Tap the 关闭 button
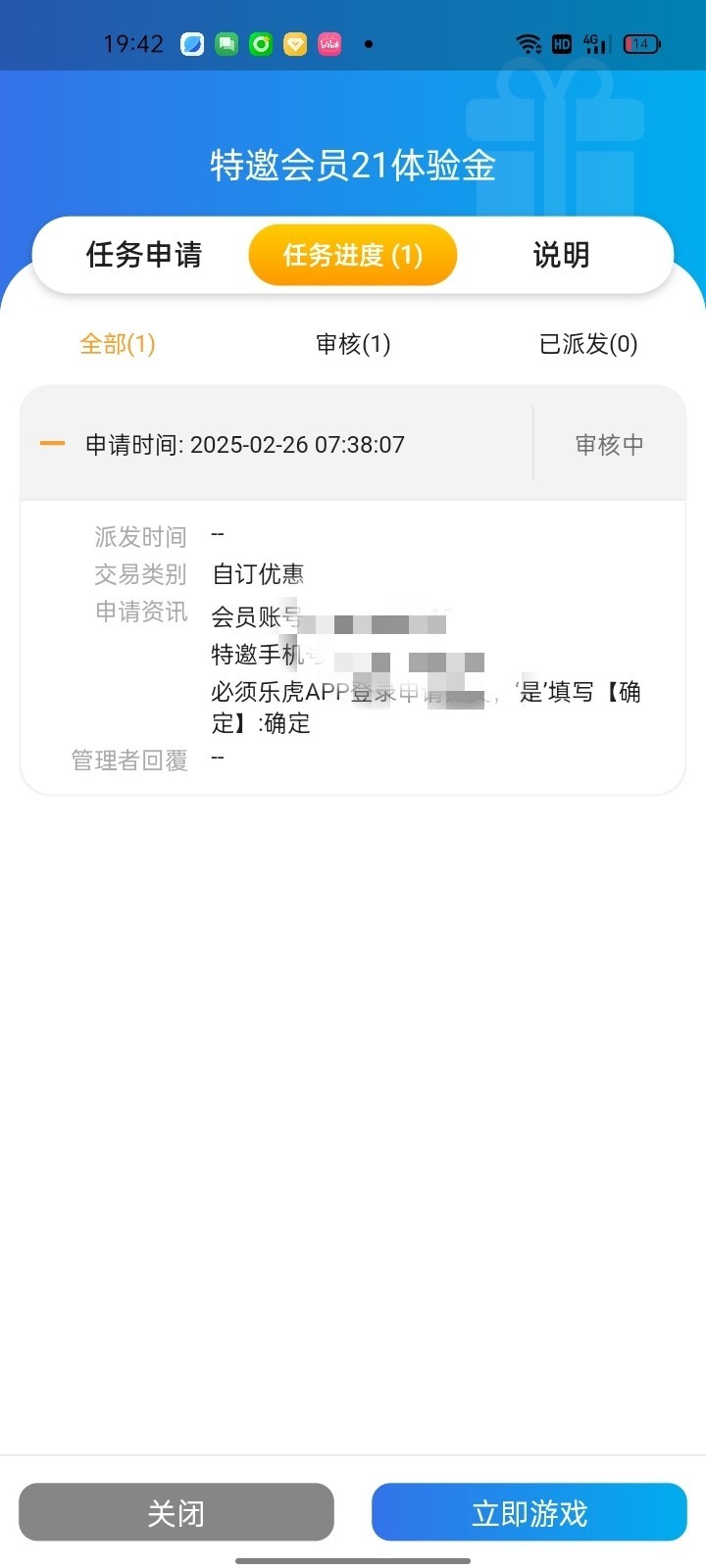Image resolution: width=706 pixels, height=1568 pixels. pyautogui.click(x=176, y=1512)
